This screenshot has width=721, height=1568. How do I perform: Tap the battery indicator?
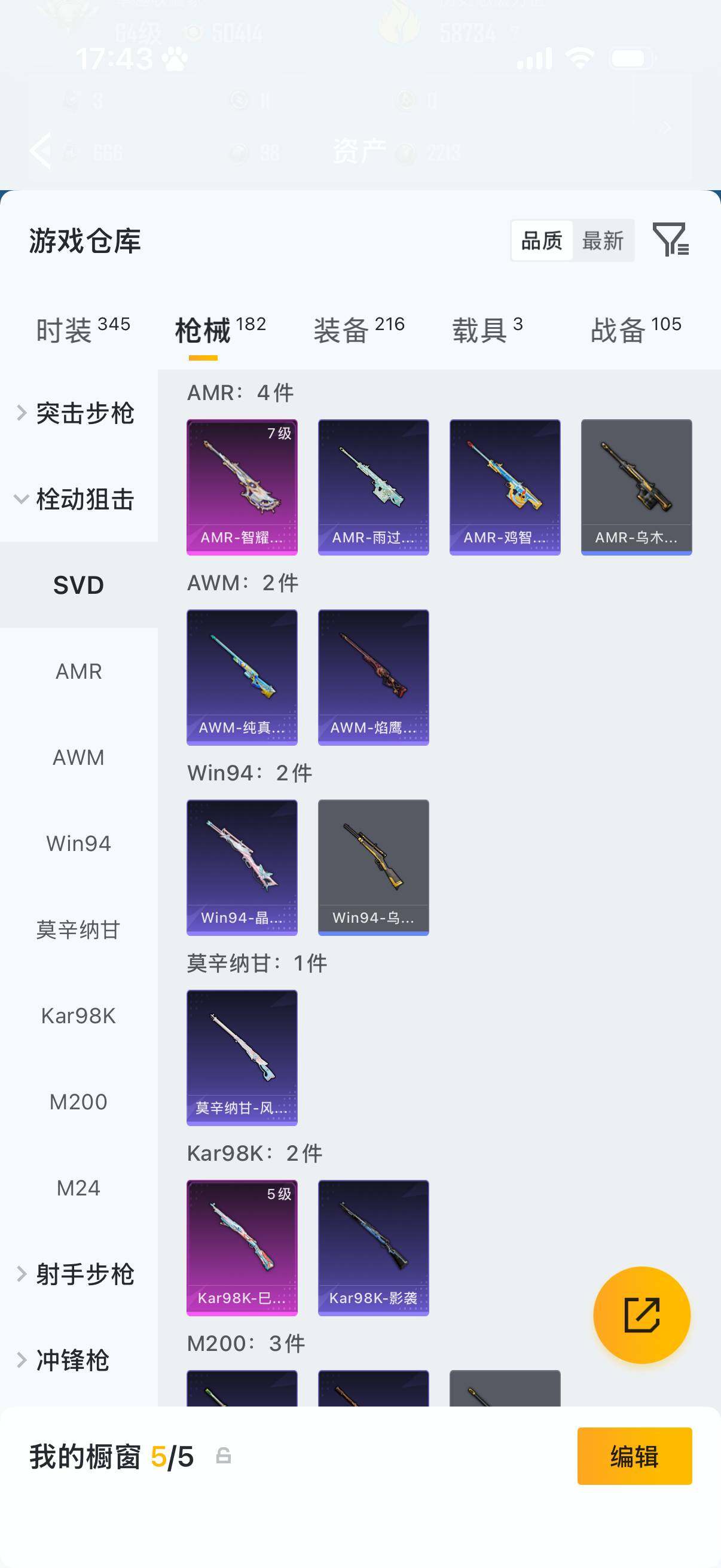(630, 58)
